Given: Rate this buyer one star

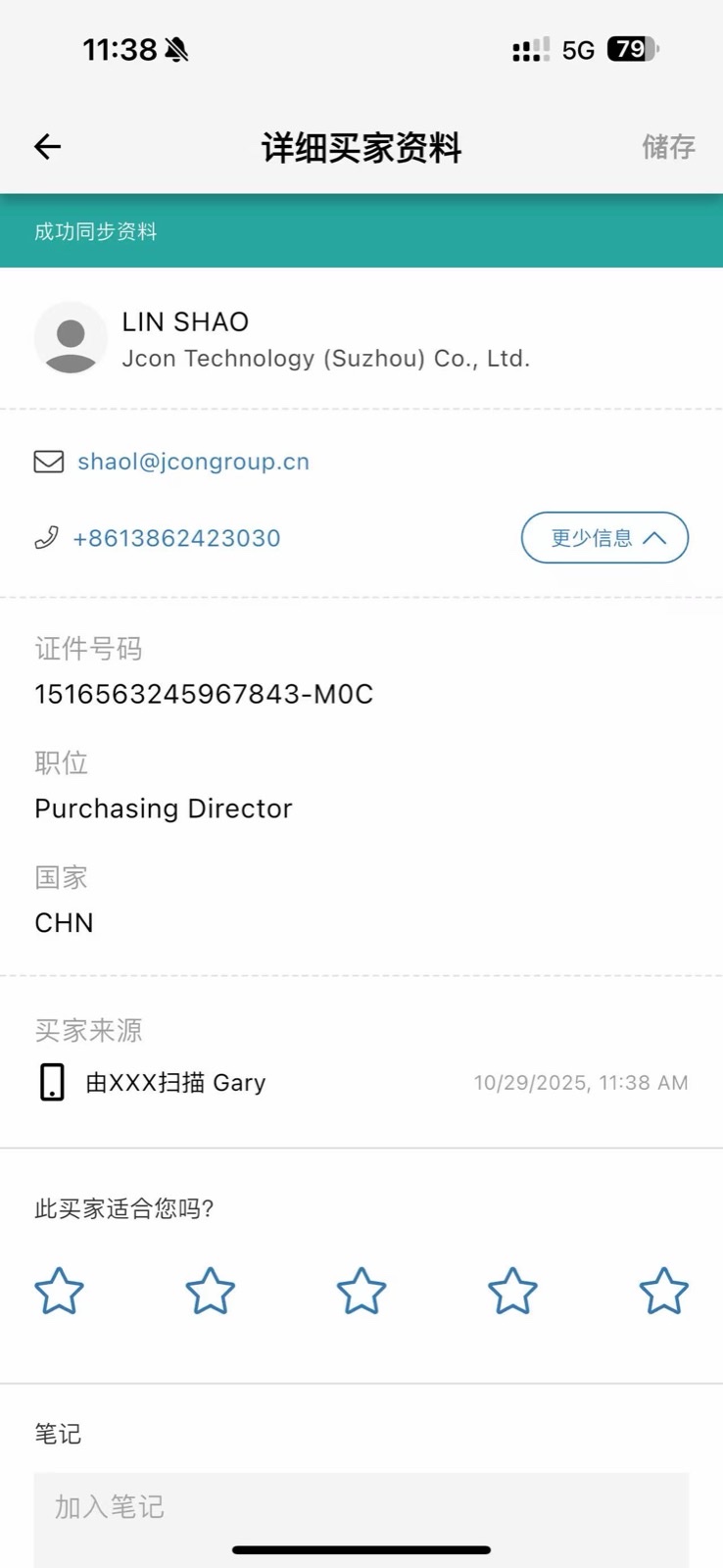Looking at the screenshot, I should pos(60,1291).
